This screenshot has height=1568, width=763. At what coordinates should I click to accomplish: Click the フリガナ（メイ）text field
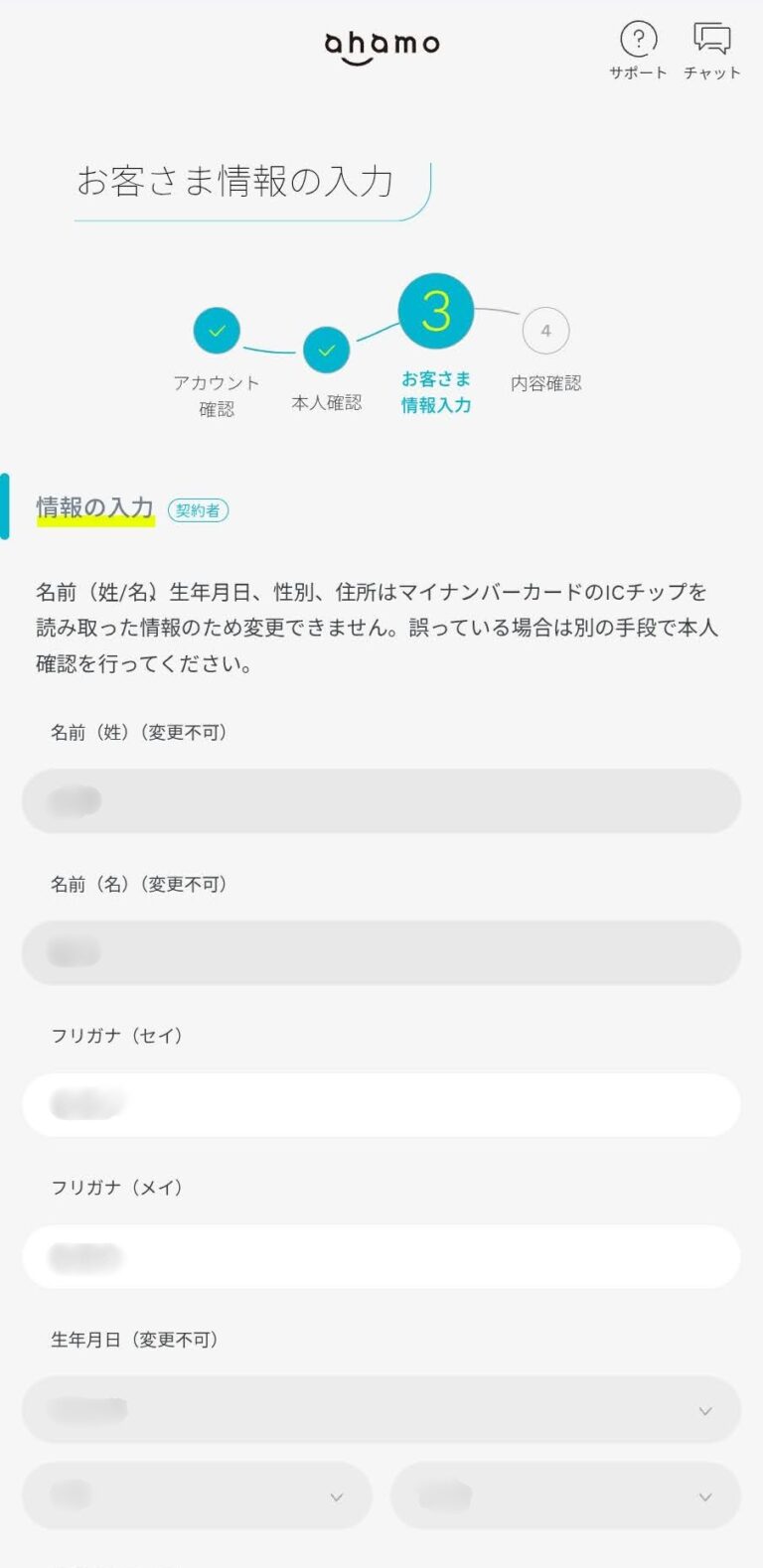point(381,1257)
